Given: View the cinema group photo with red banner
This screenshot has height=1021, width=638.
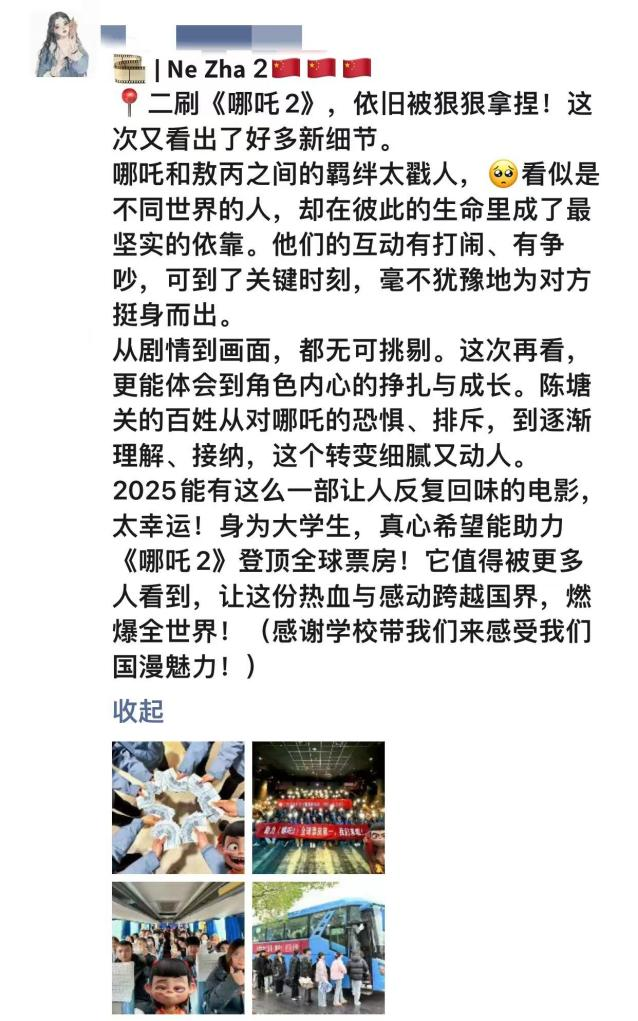Looking at the screenshot, I should 318,808.
